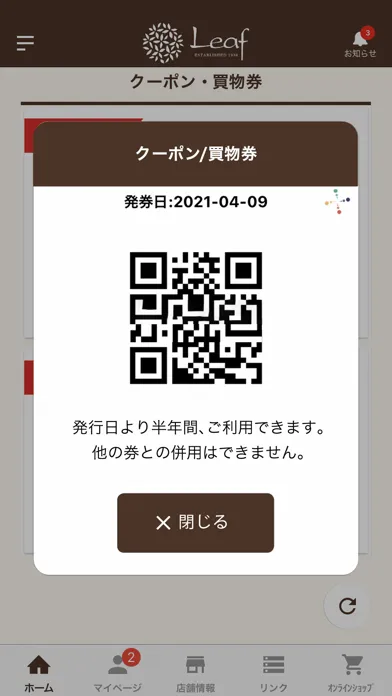Image resolution: width=392 pixels, height=696 pixels.
Task: Open the オンラインショップ tab
Action: click(x=351, y=672)
